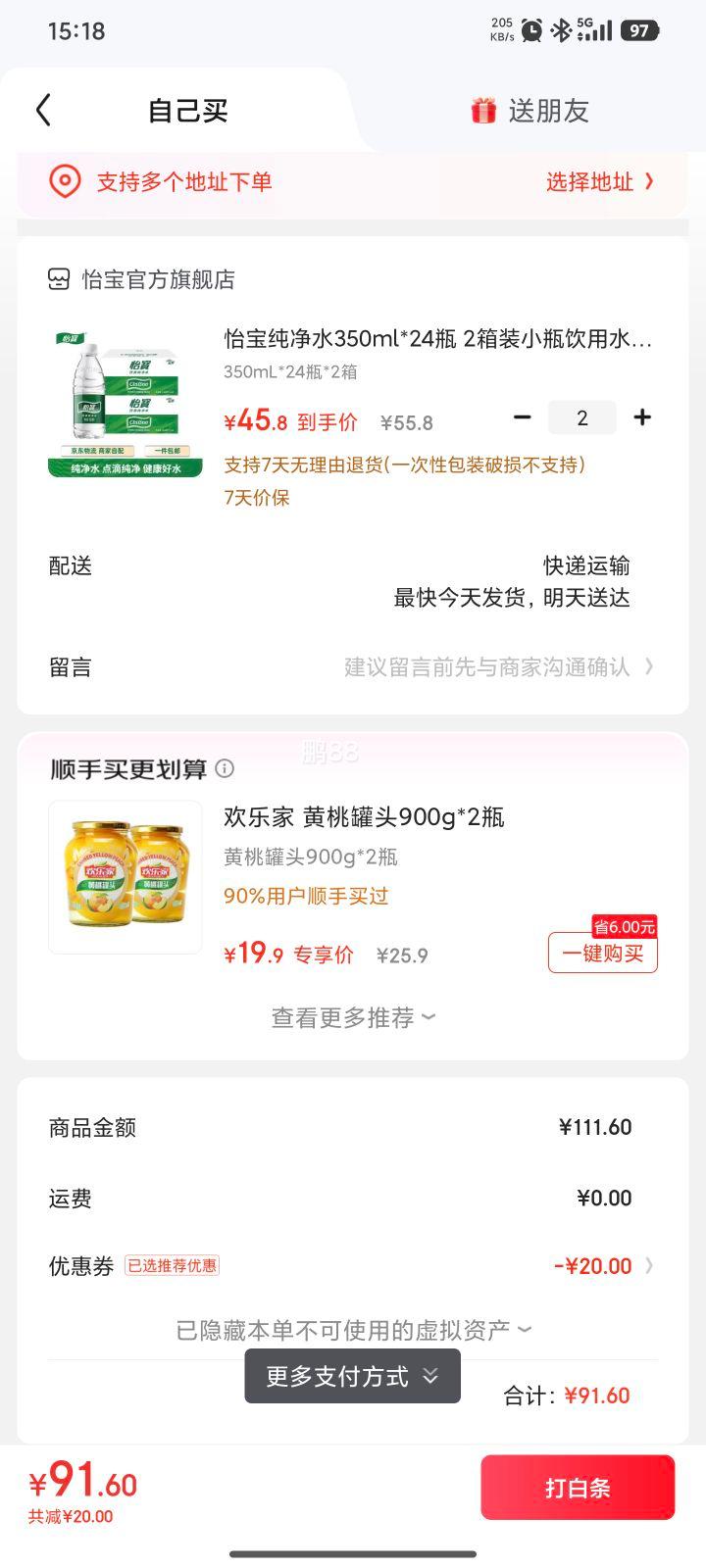Open the store icon before 怡宝官方旗舰店
This screenshot has height=1568, width=706.
point(59,279)
